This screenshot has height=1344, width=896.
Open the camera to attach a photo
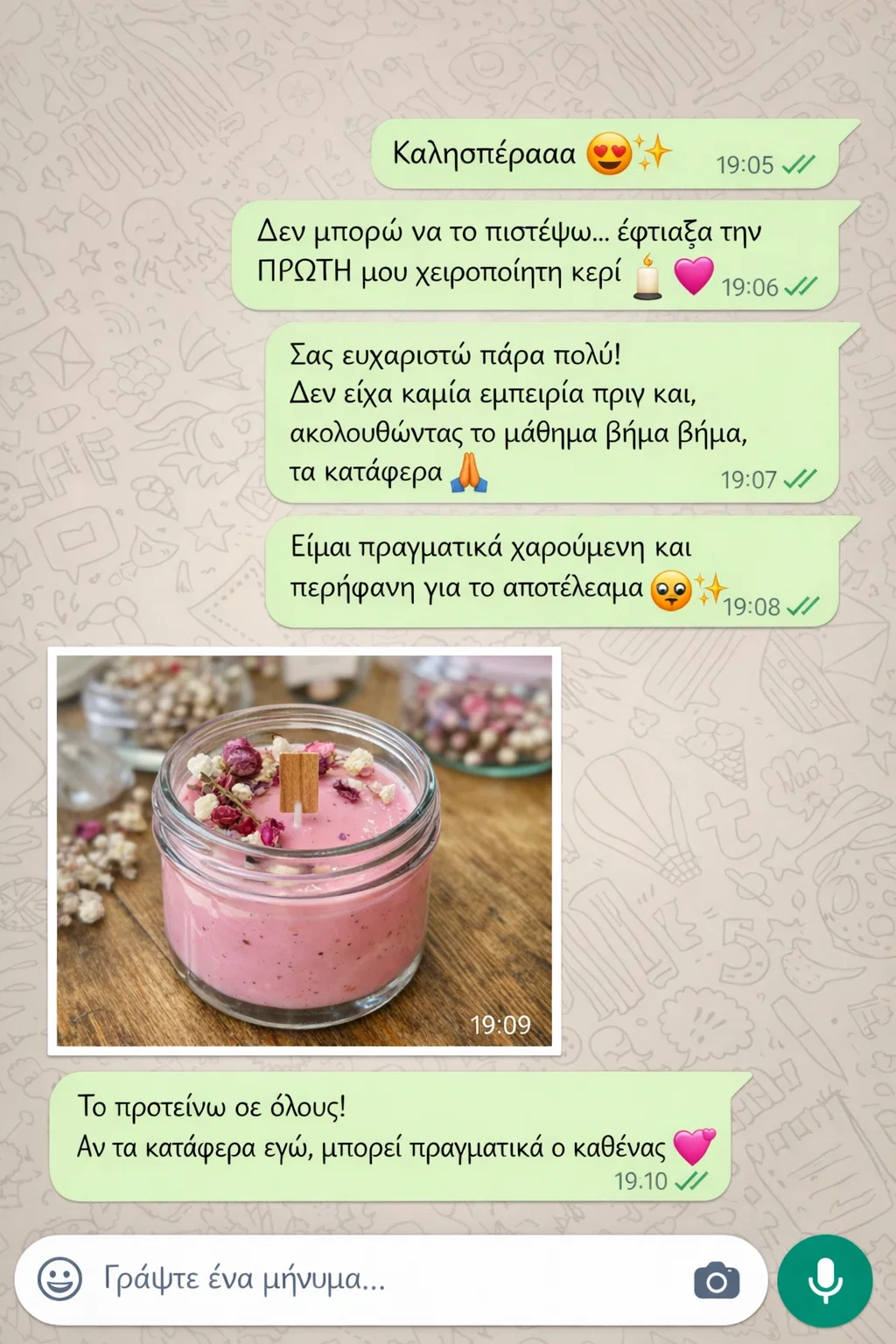tap(716, 1282)
